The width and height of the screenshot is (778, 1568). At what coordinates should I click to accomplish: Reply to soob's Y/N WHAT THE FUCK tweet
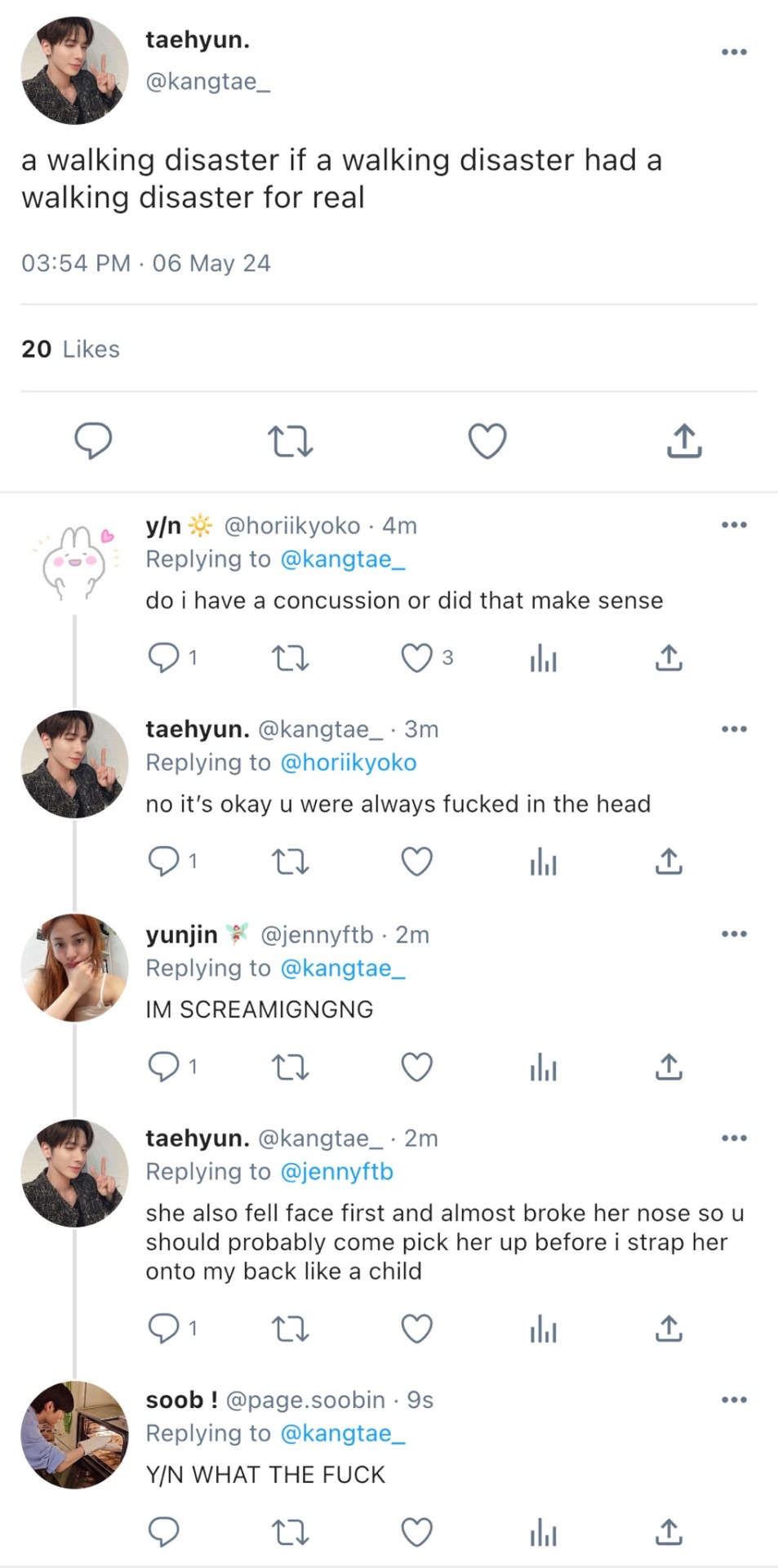point(164,1533)
